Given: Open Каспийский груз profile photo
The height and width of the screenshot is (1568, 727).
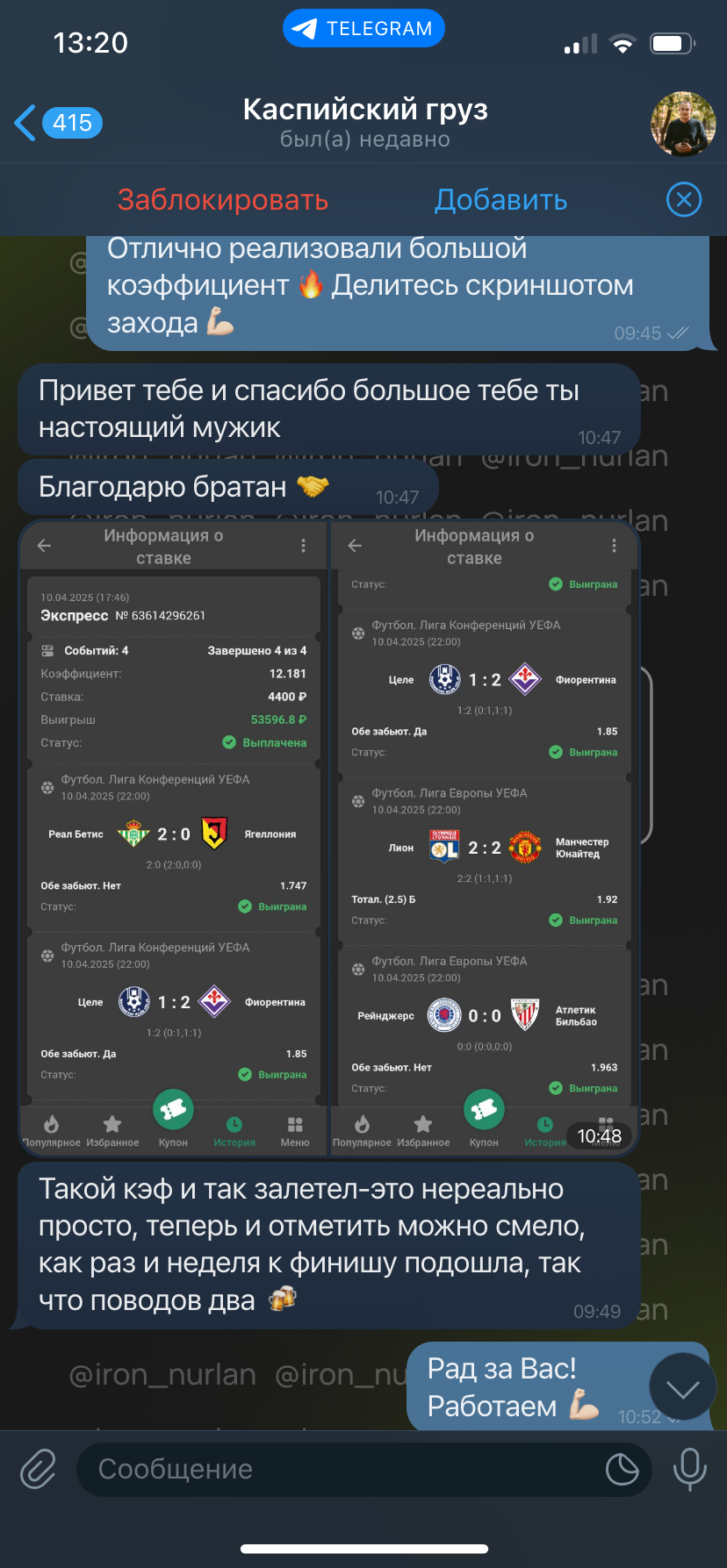Looking at the screenshot, I should 683,124.
